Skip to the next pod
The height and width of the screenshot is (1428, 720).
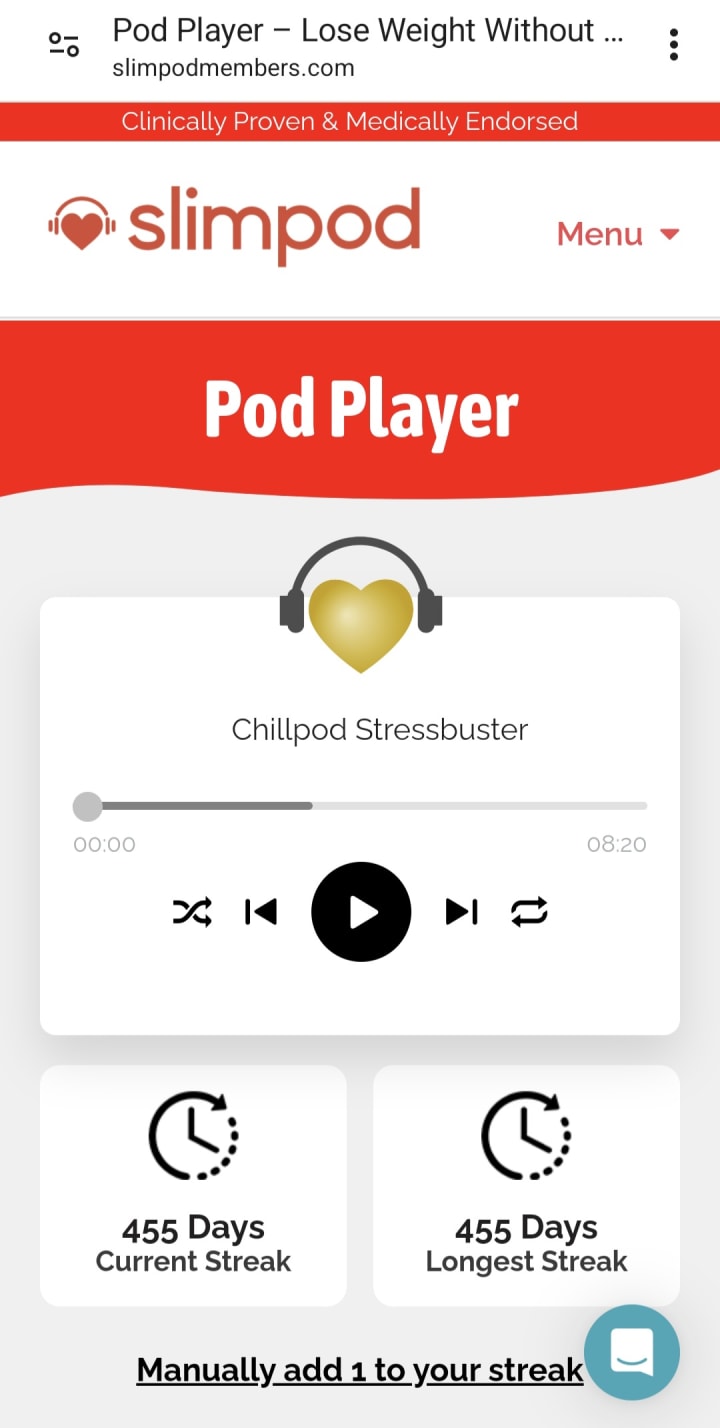[461, 912]
